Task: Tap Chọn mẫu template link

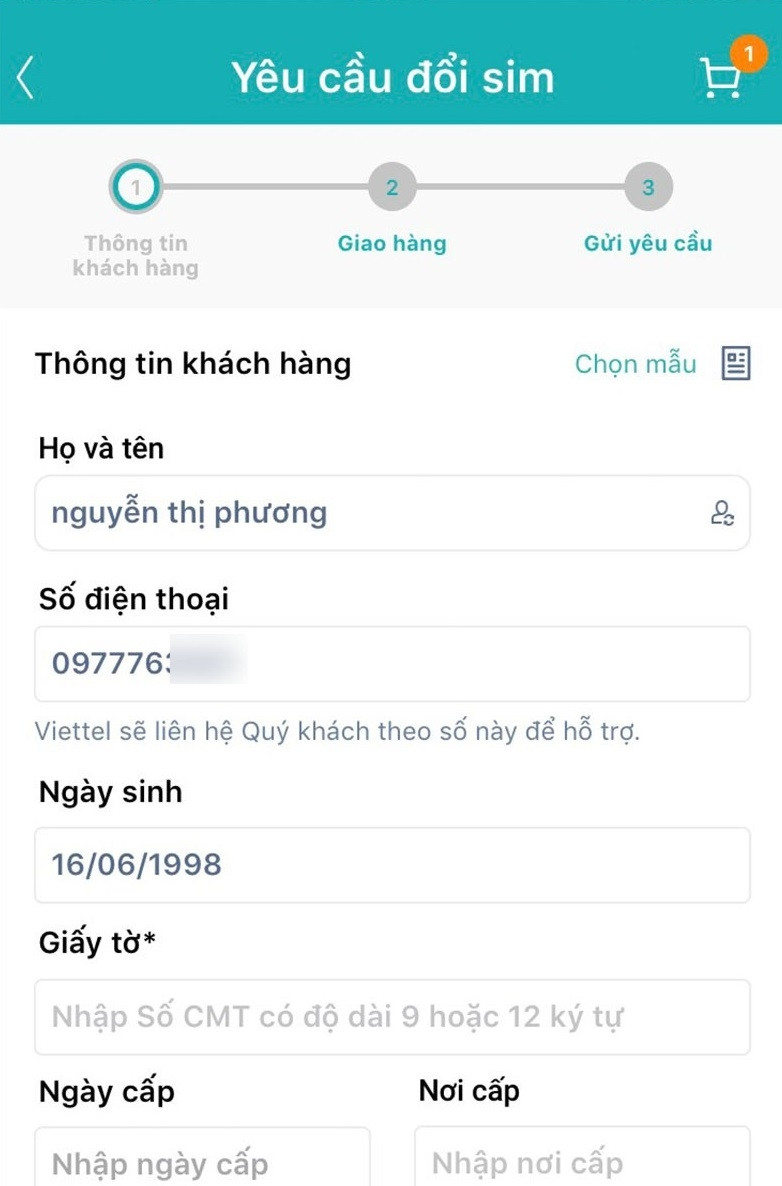Action: coord(635,364)
